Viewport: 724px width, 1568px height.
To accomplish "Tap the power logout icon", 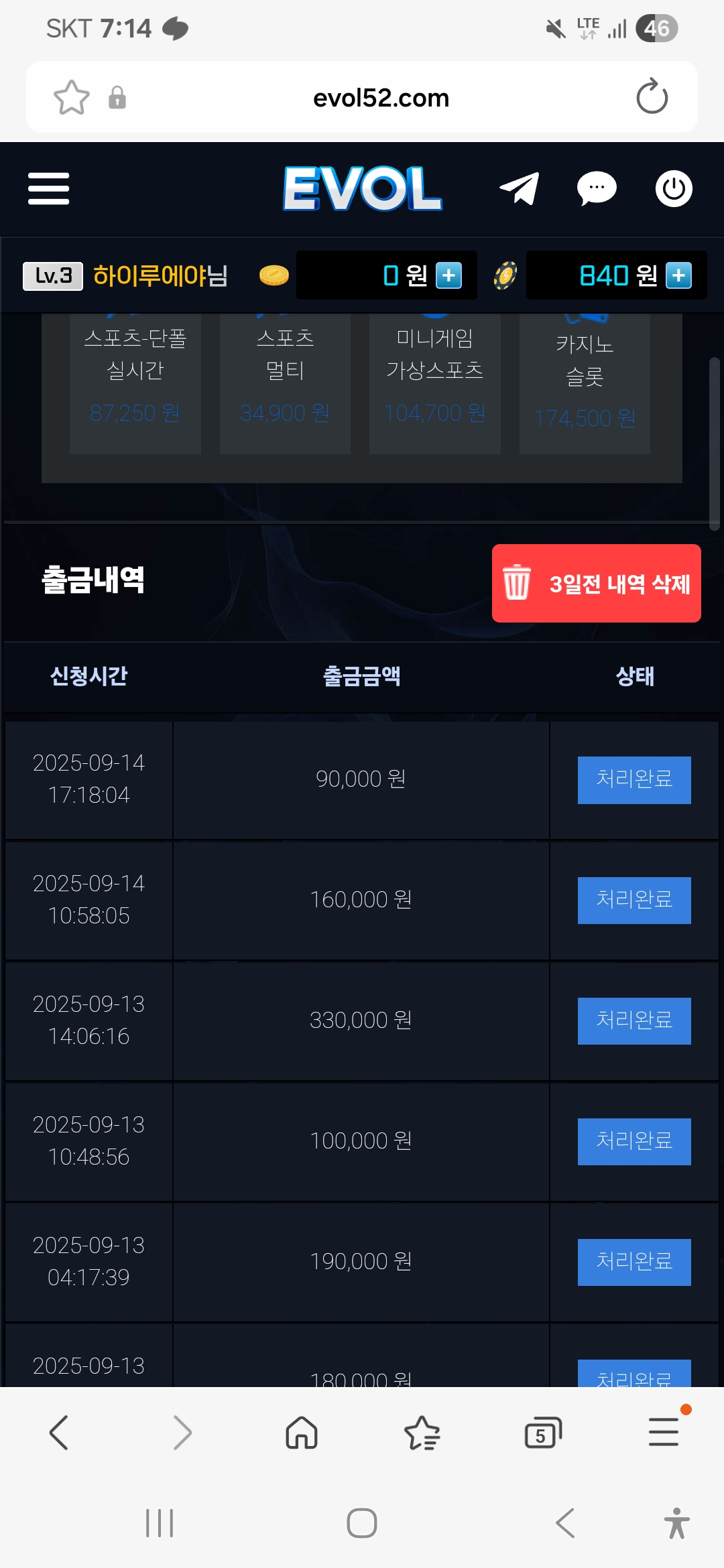I will [x=673, y=188].
